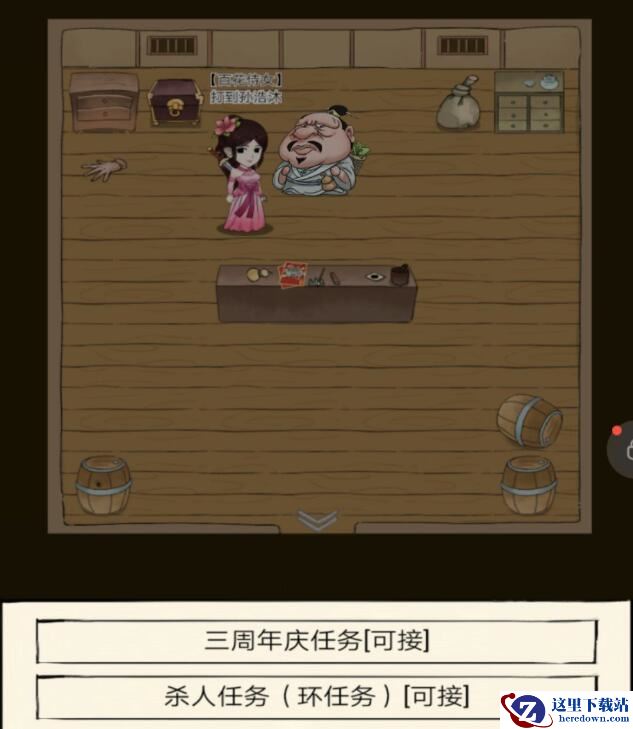The width and height of the screenshot is (633, 729).
Task: Accept the 三周年庆任务 quest
Action: click(316, 641)
